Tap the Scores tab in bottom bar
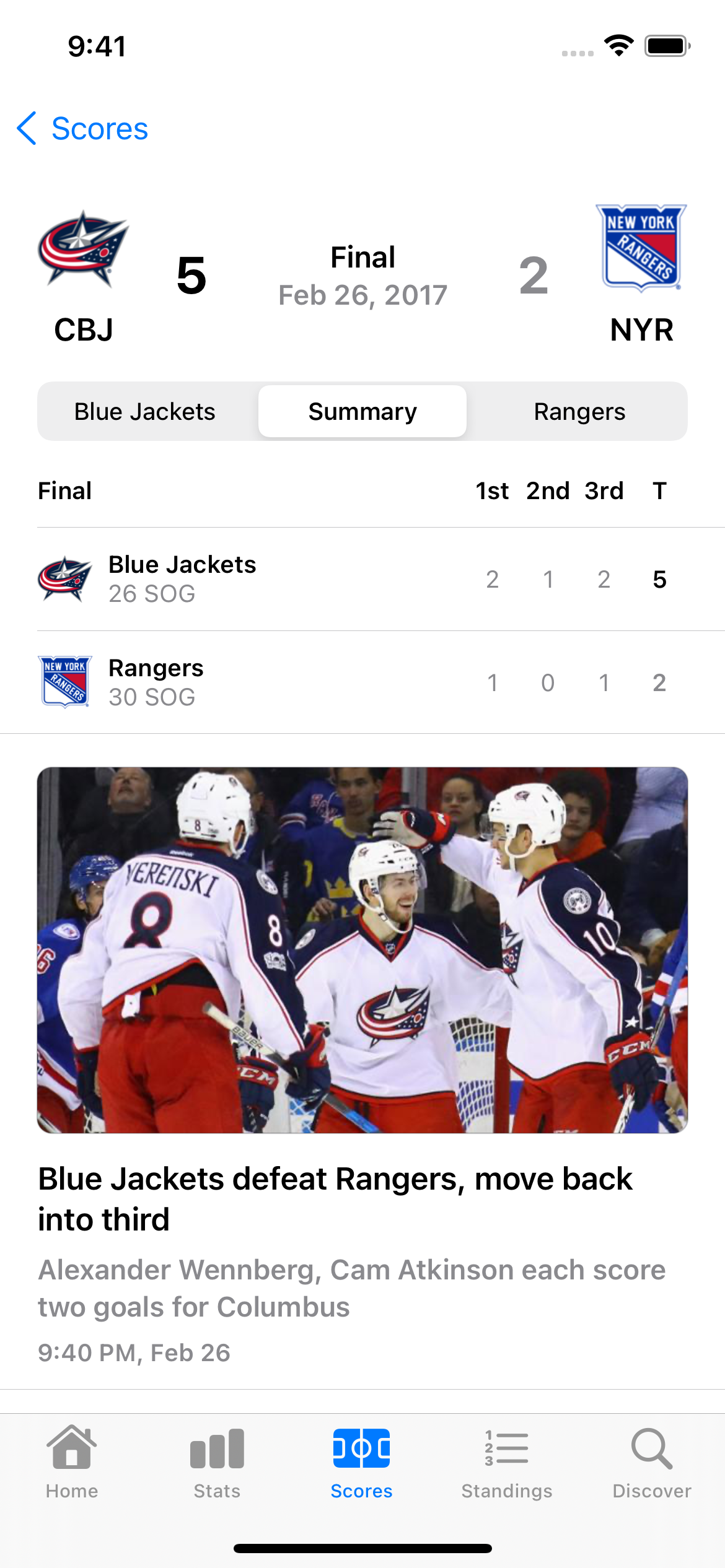This screenshot has height=1568, width=725. 362,1464
